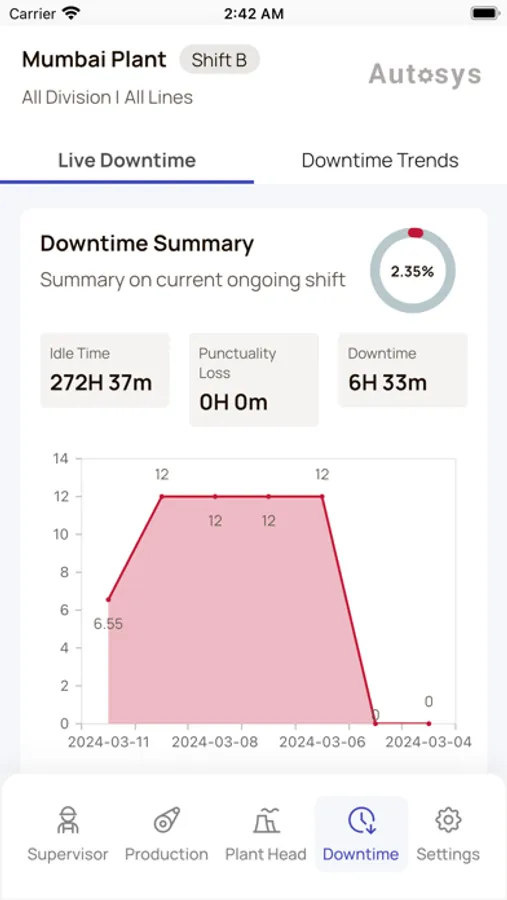
Task: Select the Live Downtime tab
Action: (x=127, y=160)
